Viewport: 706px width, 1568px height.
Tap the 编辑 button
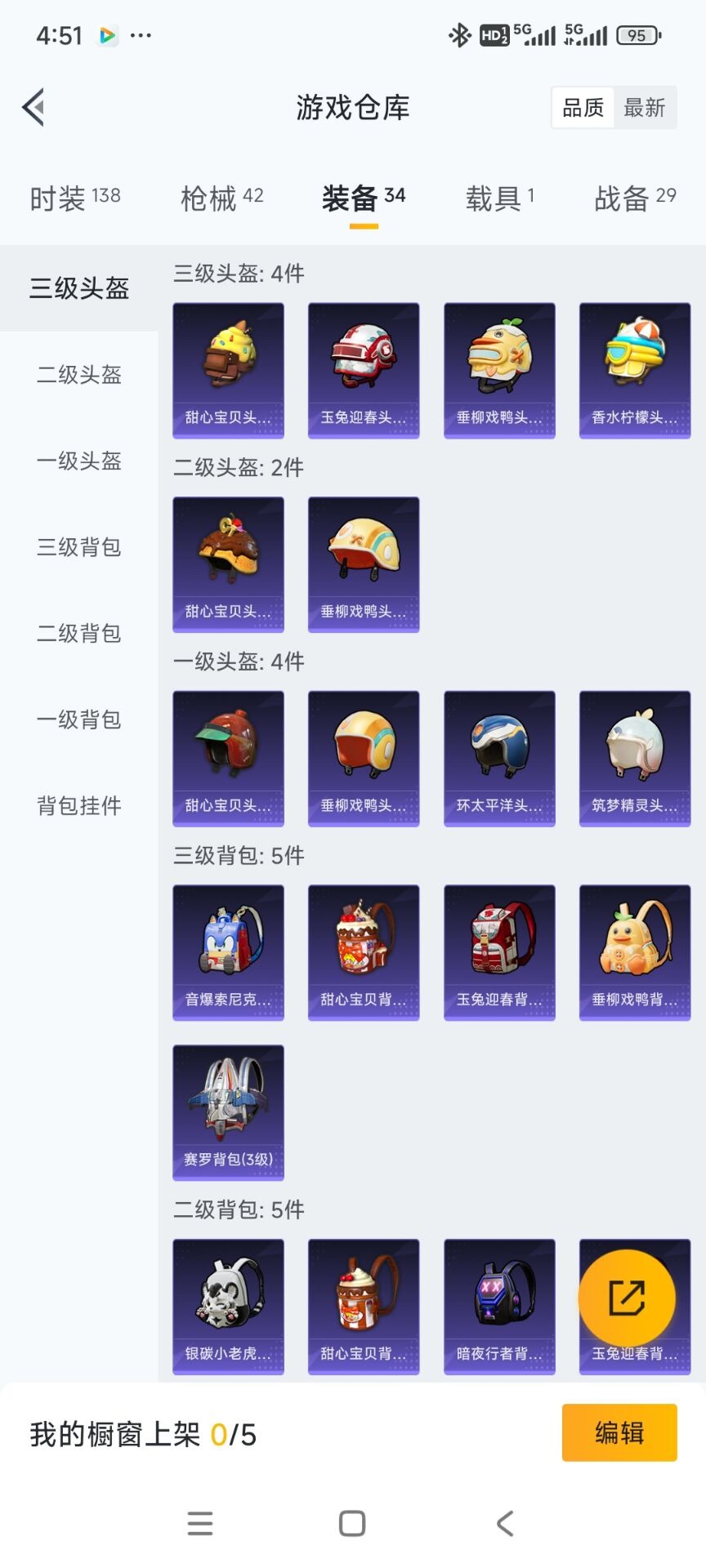tap(619, 1432)
